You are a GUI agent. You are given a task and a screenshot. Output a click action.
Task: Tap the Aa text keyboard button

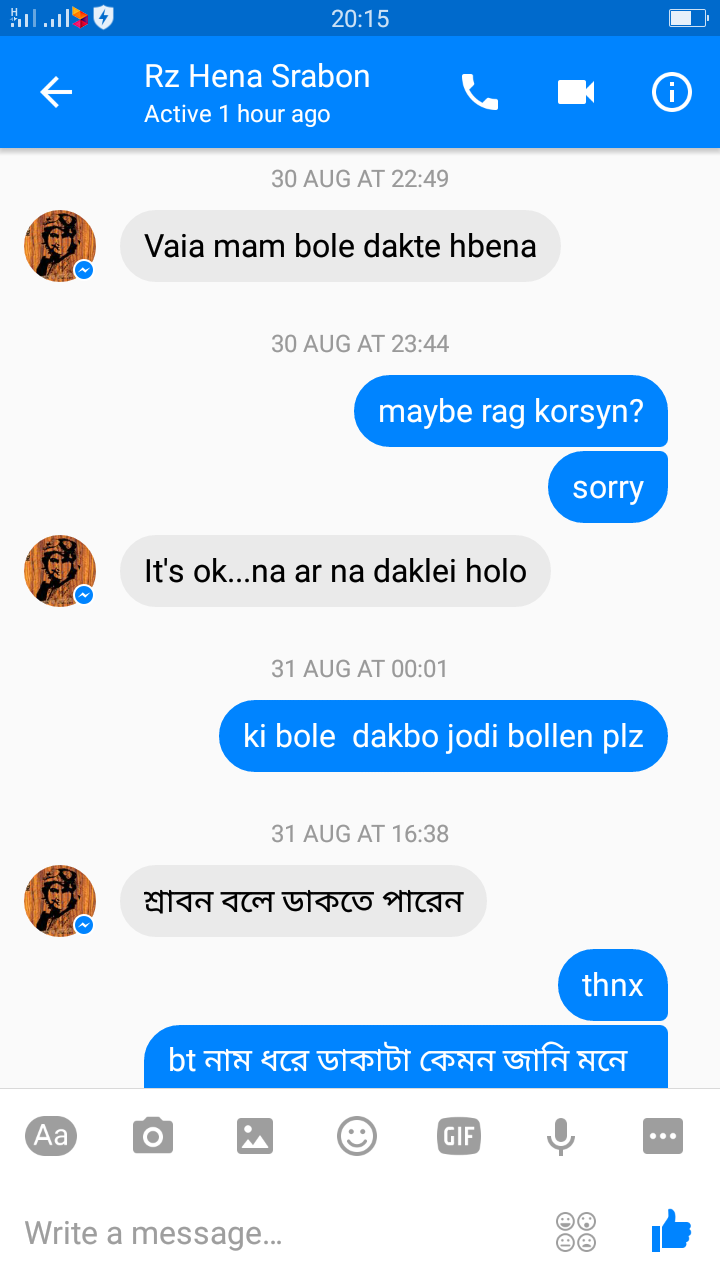click(51, 1136)
